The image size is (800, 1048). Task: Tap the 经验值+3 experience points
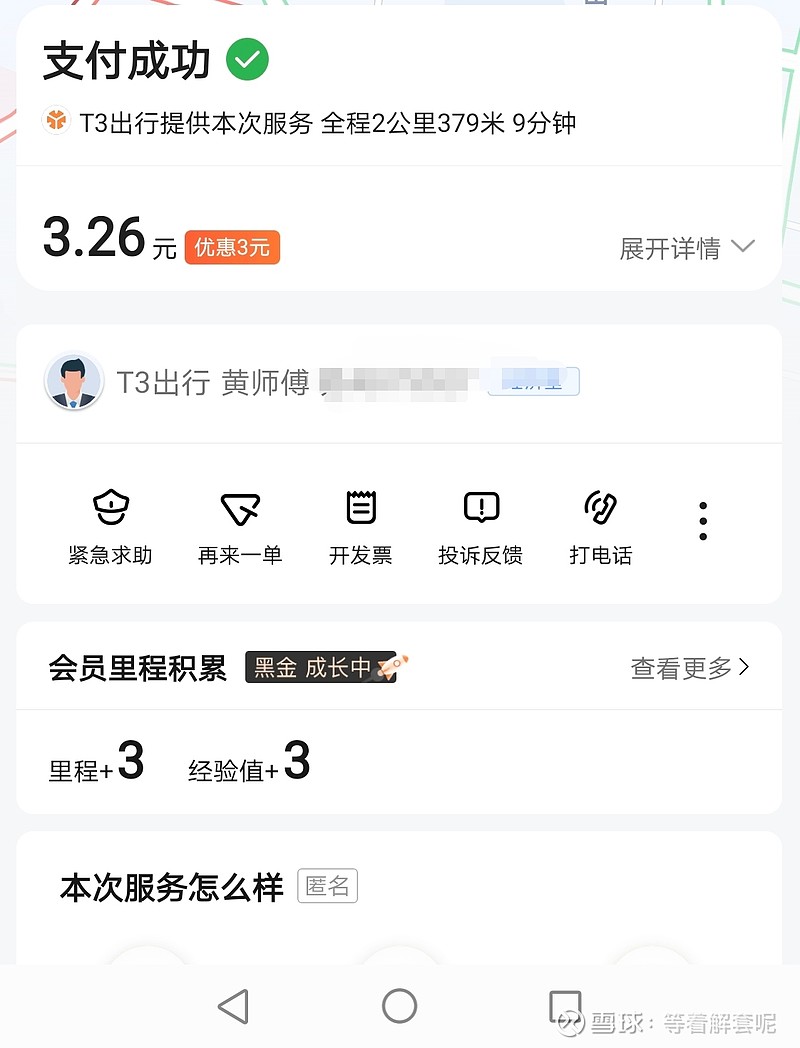coord(250,762)
